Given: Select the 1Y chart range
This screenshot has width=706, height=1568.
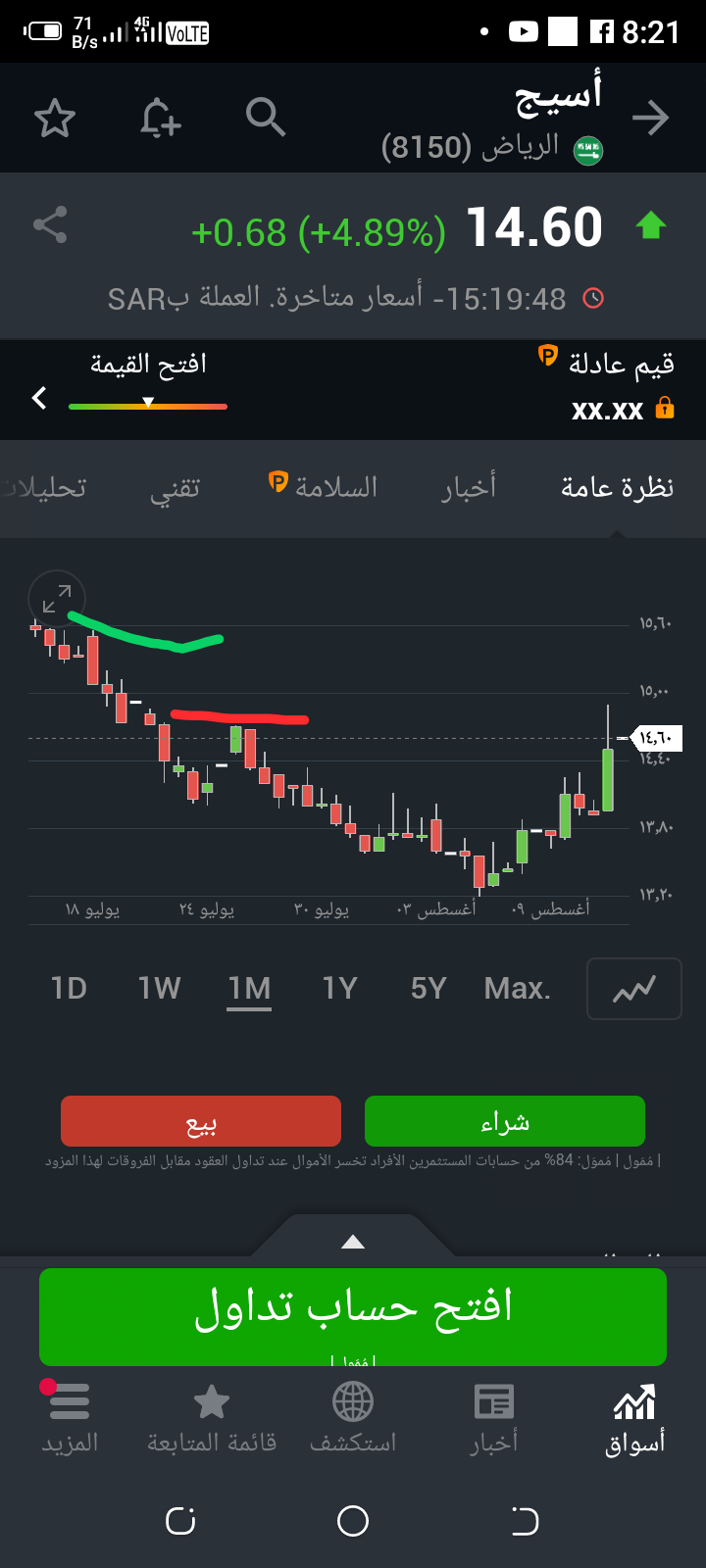Looking at the screenshot, I should tap(339, 988).
